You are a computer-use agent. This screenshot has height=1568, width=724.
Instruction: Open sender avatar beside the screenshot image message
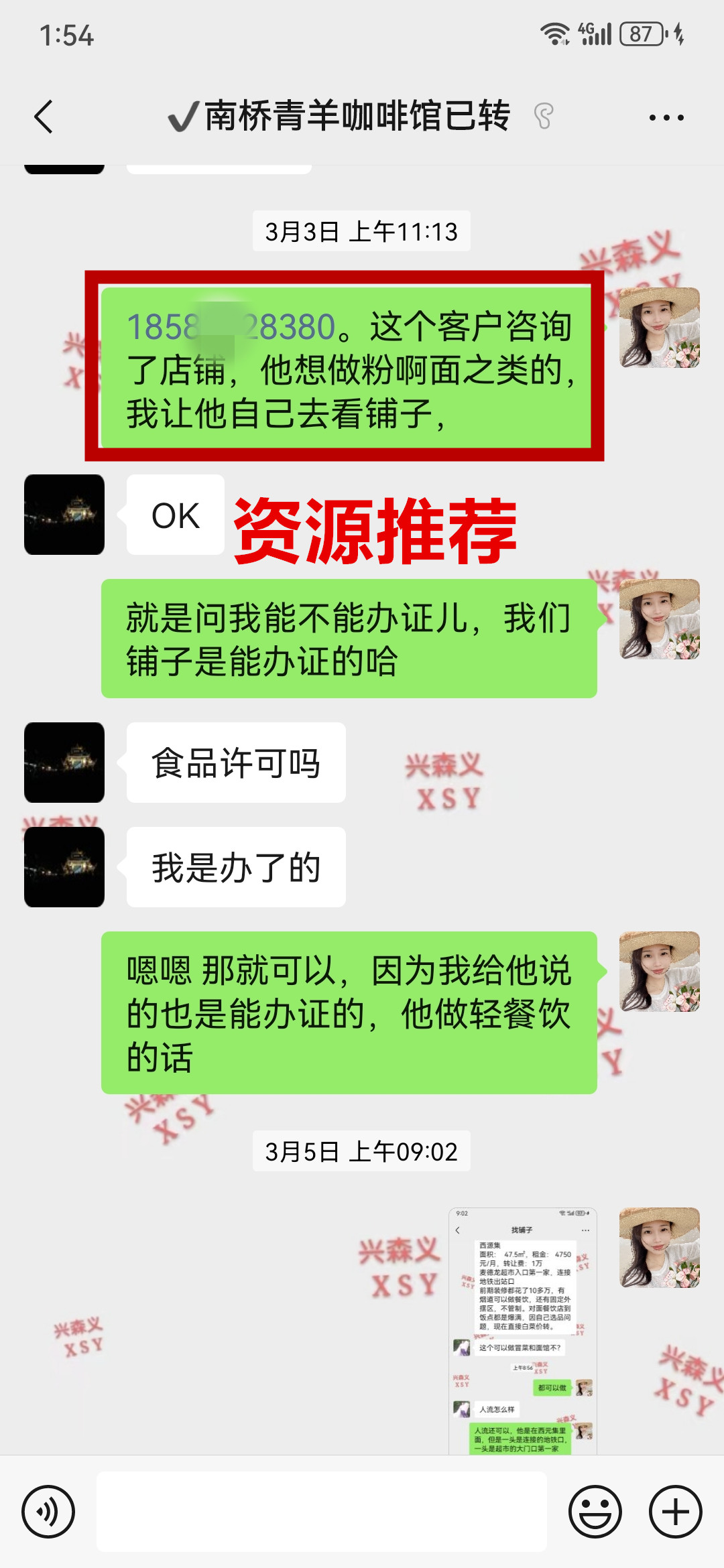(660, 1248)
